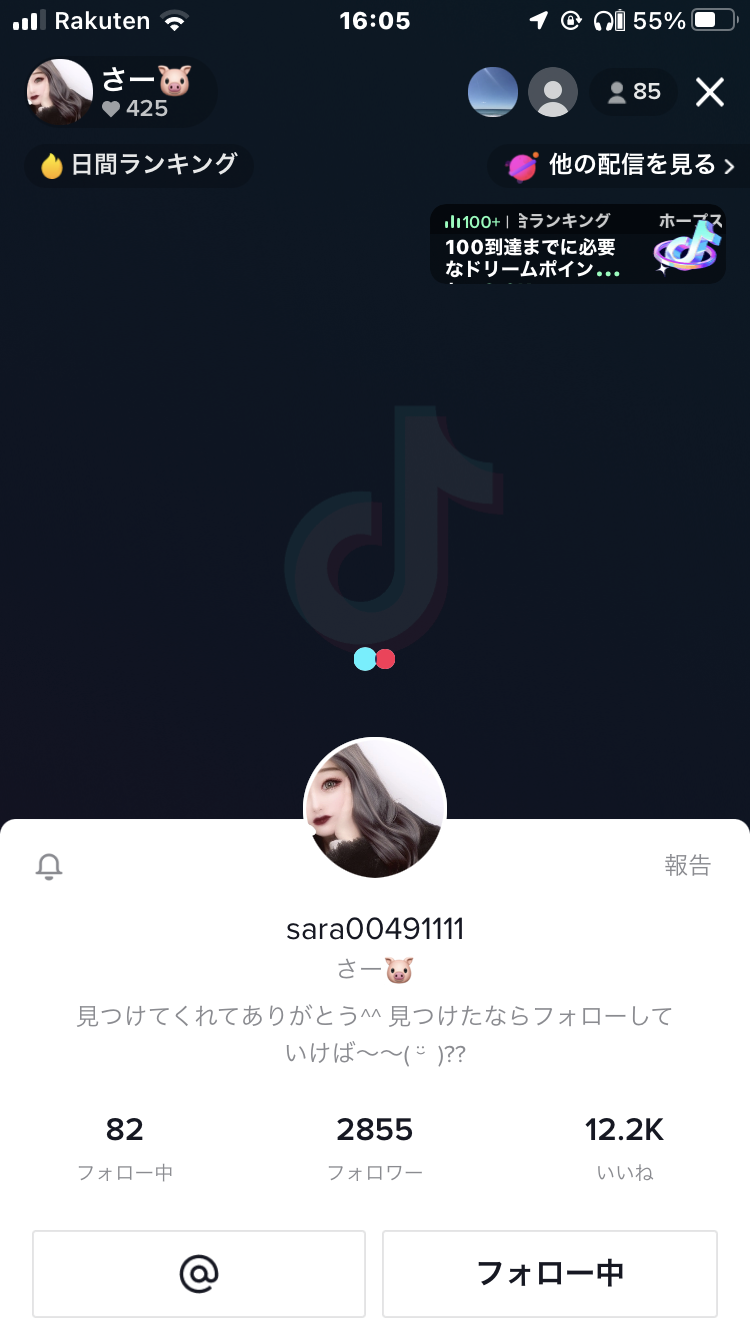The height and width of the screenshot is (1334, 750).
Task: Unfollow by tapping the フォロー中 button
Action: pyautogui.click(x=550, y=1273)
